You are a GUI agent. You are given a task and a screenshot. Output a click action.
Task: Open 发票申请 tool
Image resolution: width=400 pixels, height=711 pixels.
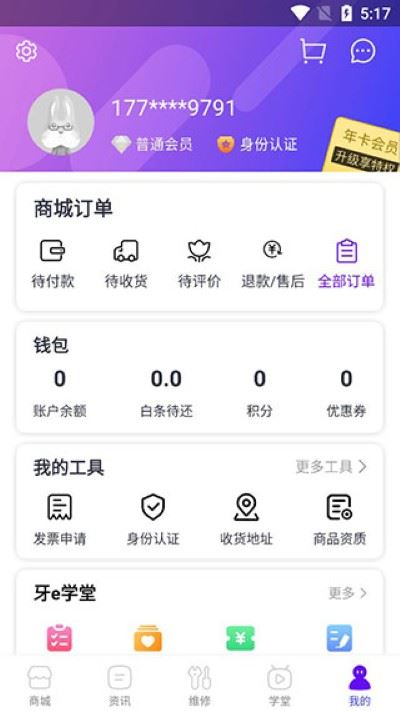click(x=59, y=520)
